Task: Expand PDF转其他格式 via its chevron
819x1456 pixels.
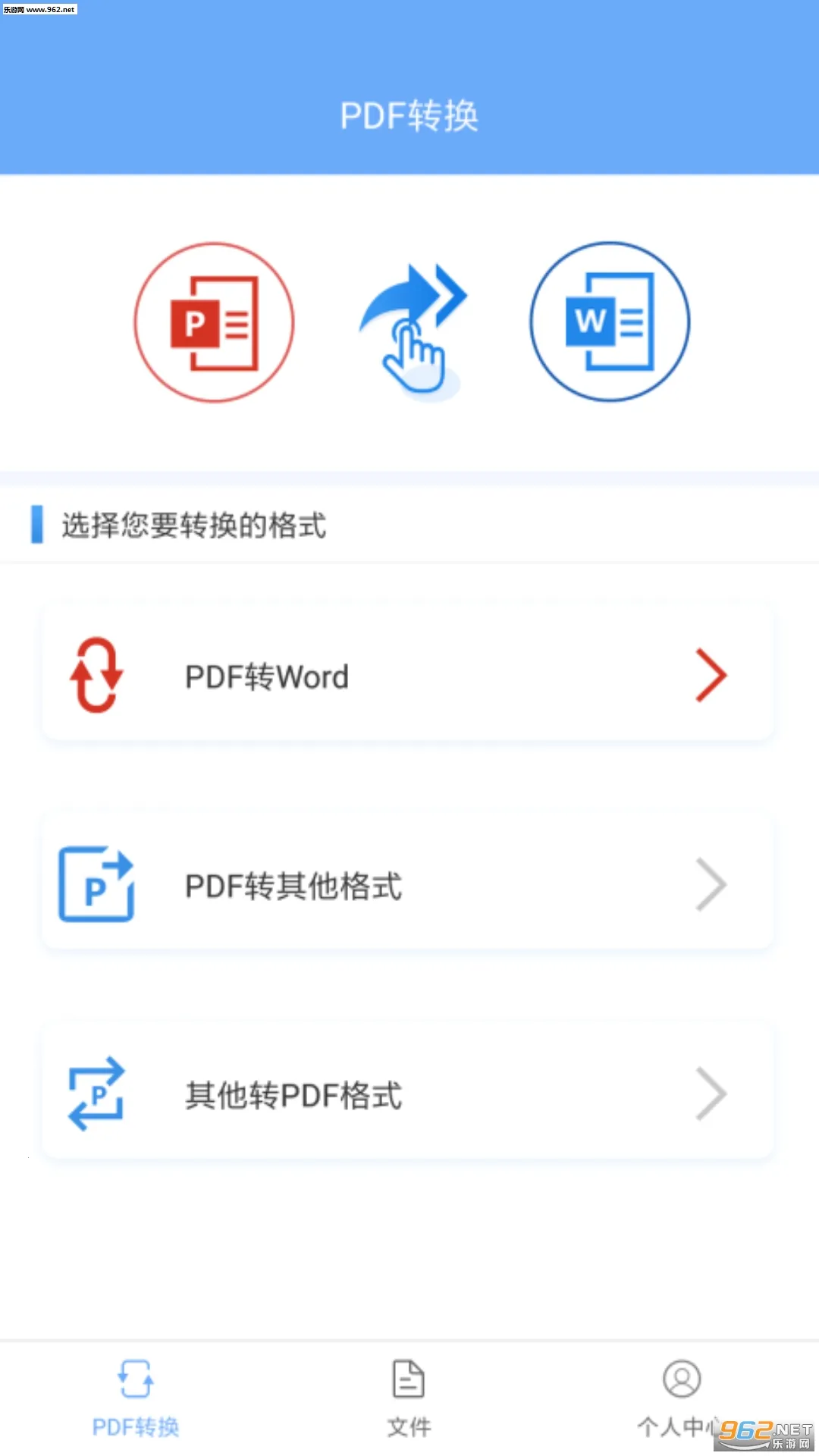Action: (x=710, y=885)
